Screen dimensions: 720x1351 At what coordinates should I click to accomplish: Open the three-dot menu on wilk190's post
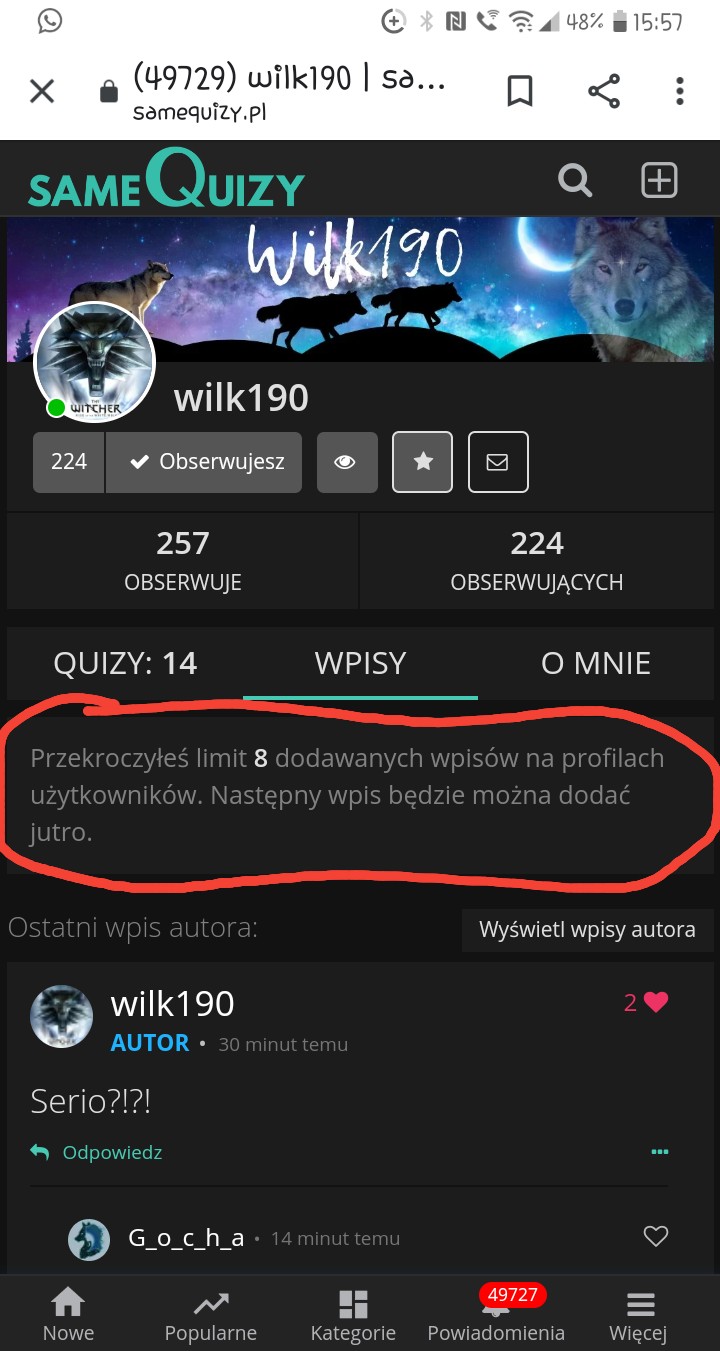pos(659,1152)
